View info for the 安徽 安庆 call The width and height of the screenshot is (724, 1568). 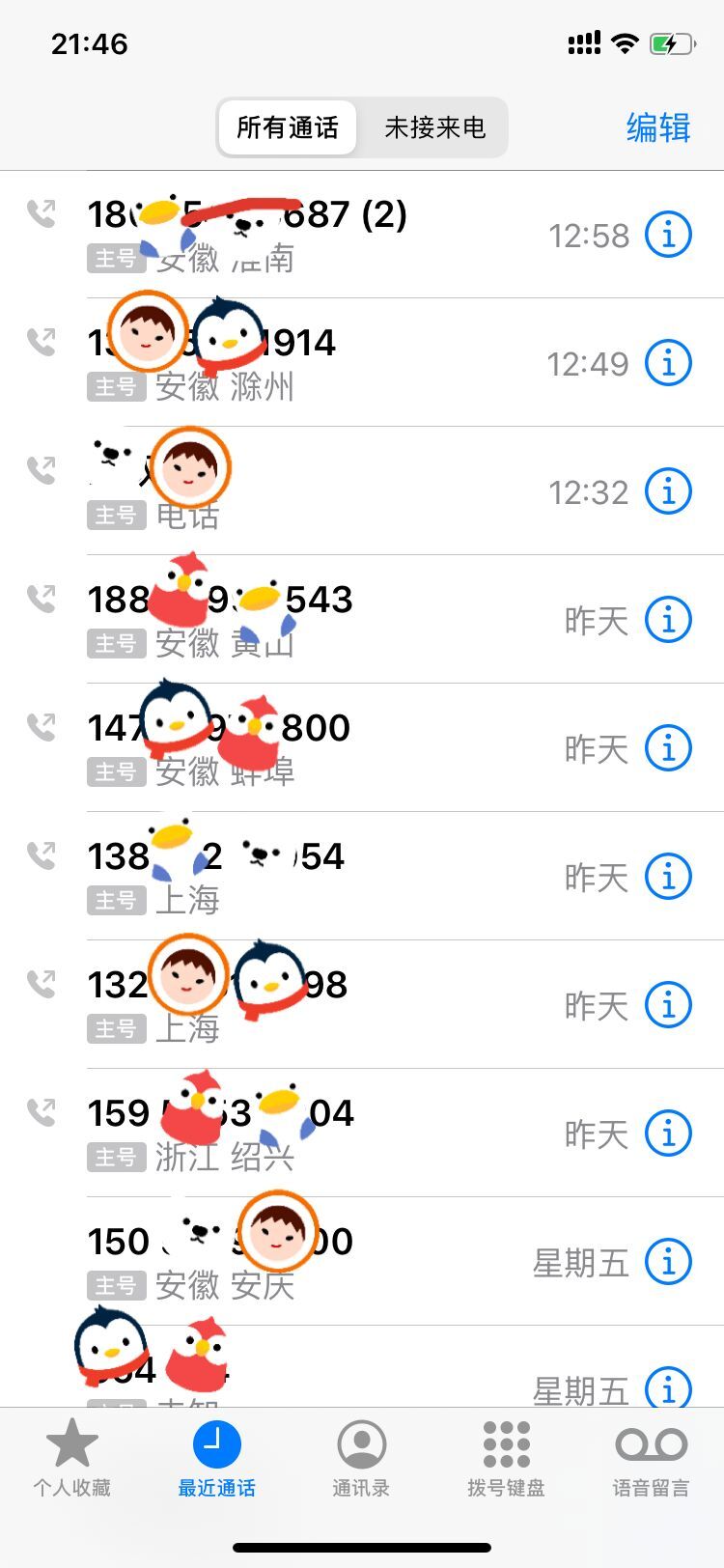tap(668, 1262)
